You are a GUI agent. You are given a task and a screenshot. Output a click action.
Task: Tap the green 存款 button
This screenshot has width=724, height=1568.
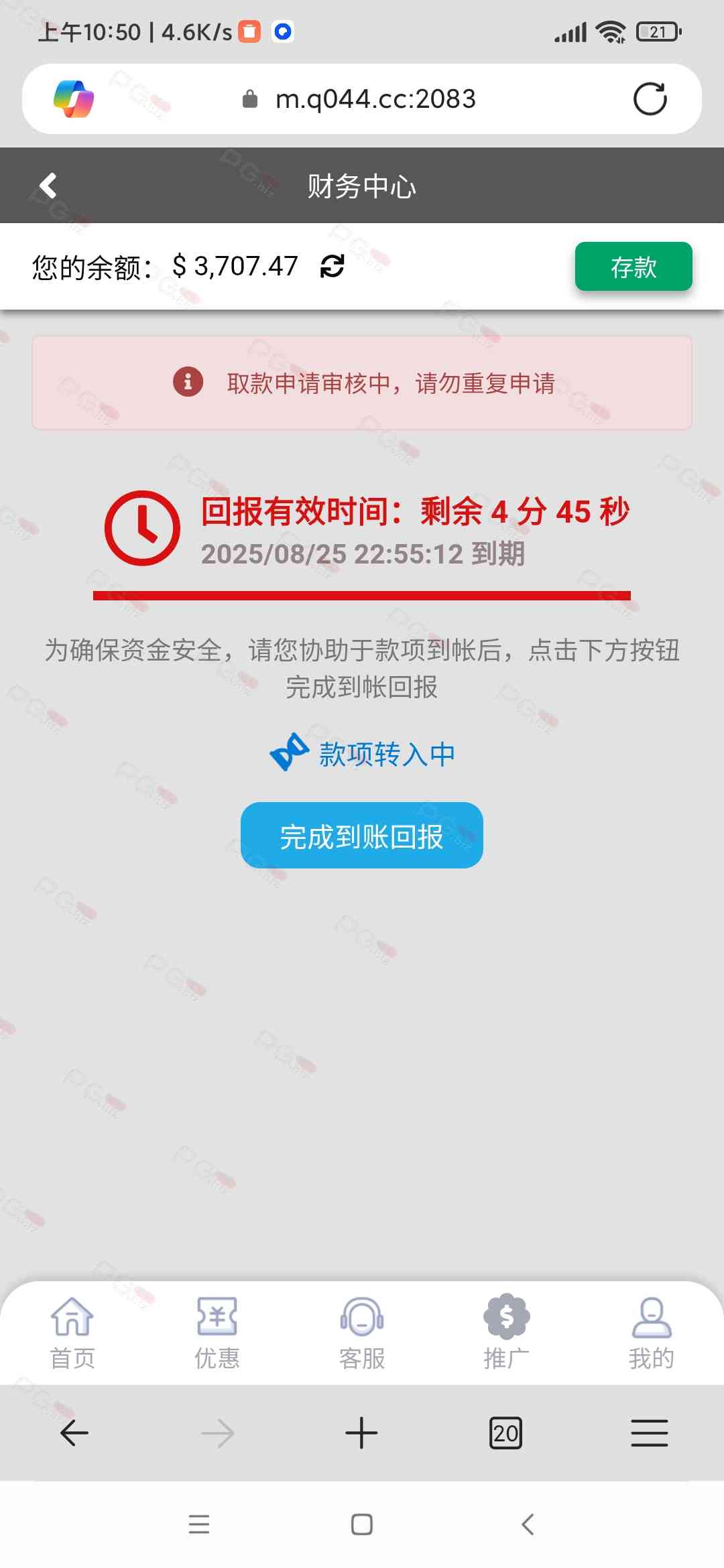point(633,267)
